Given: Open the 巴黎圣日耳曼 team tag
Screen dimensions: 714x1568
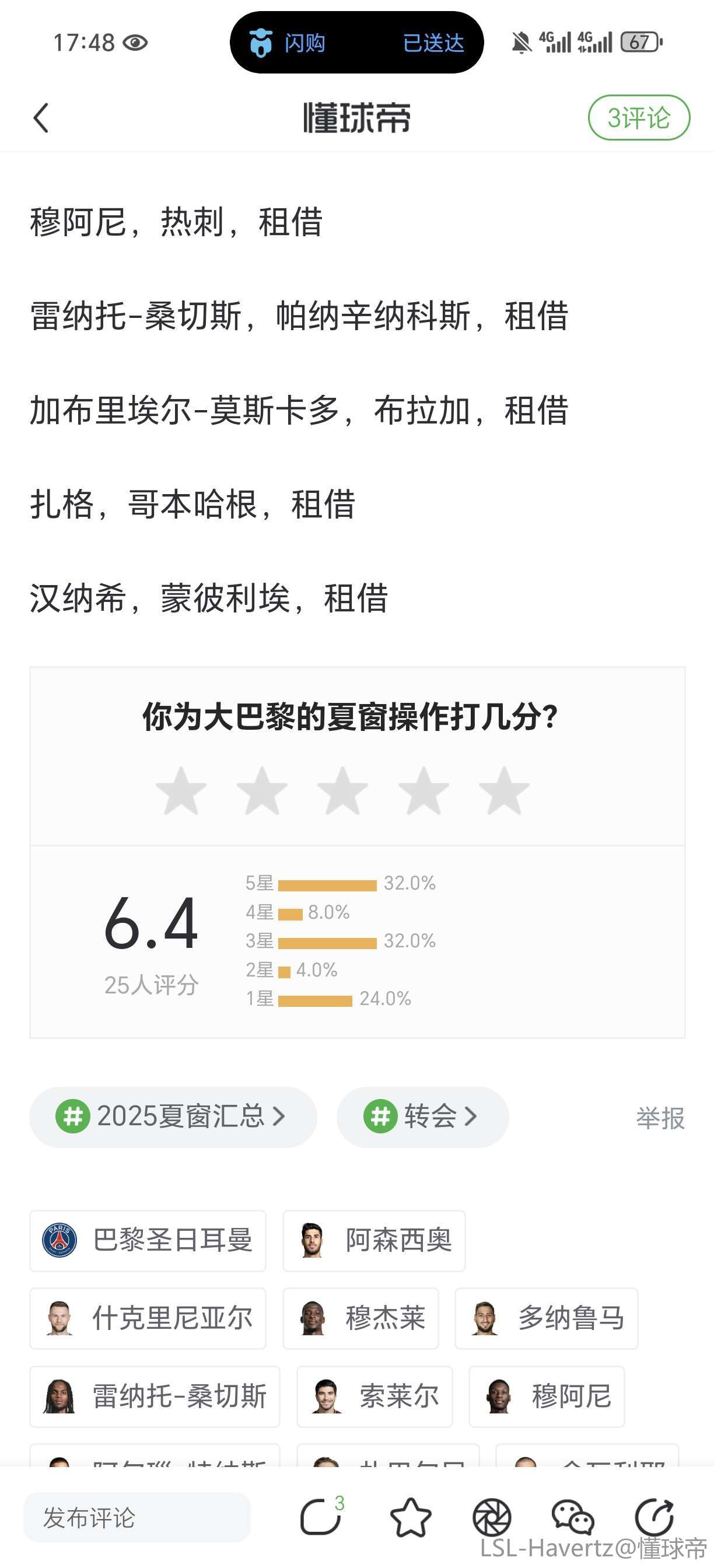Looking at the screenshot, I should pos(148,1241).
